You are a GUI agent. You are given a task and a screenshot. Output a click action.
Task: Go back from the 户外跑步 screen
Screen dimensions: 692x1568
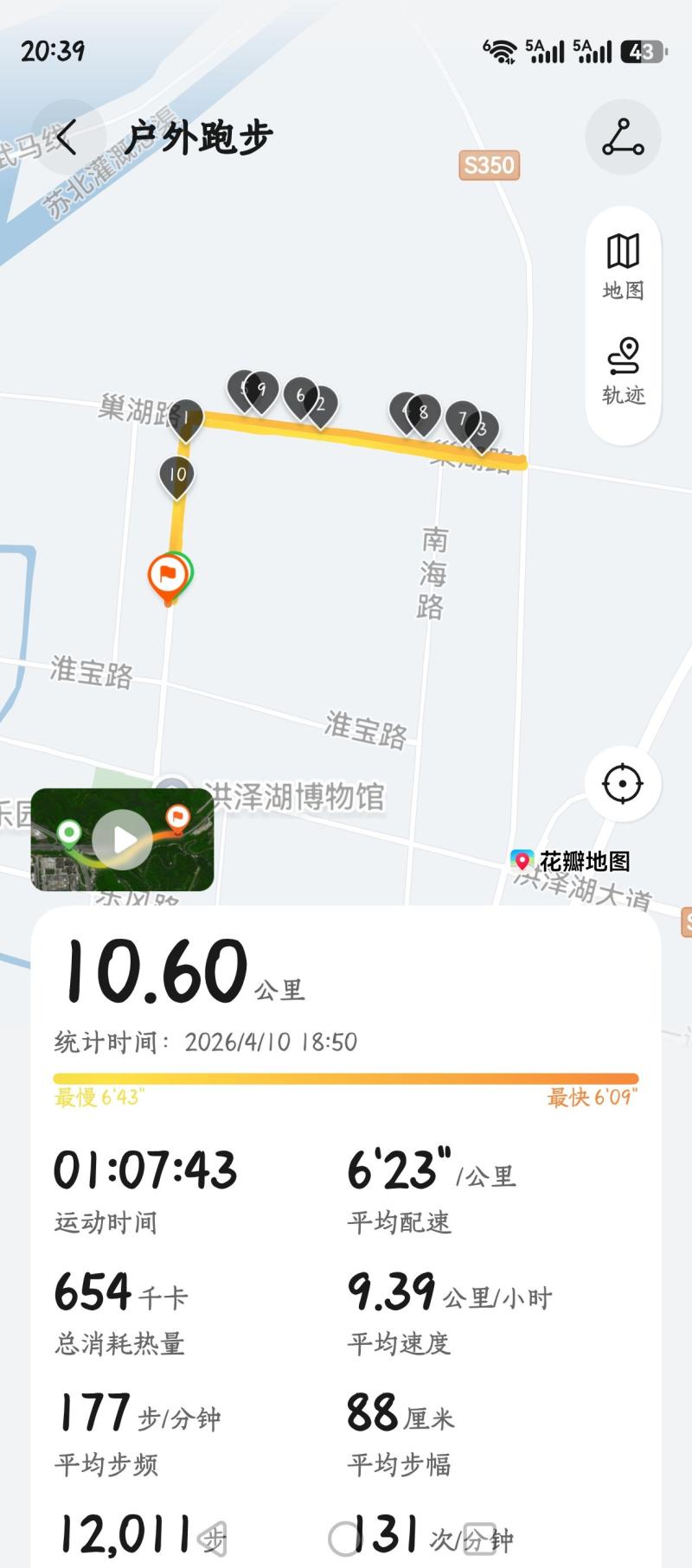point(67,137)
